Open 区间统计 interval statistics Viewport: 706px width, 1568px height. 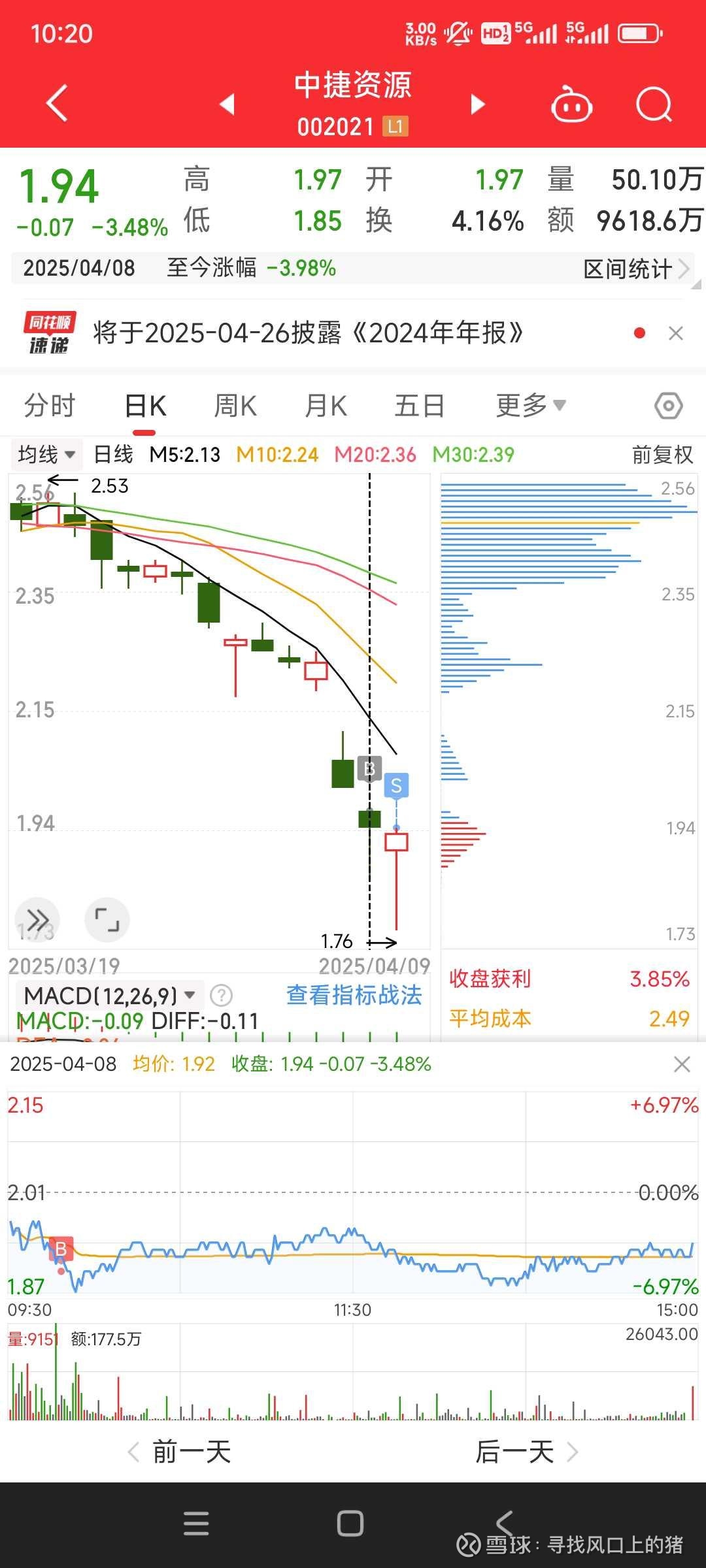tap(636, 268)
